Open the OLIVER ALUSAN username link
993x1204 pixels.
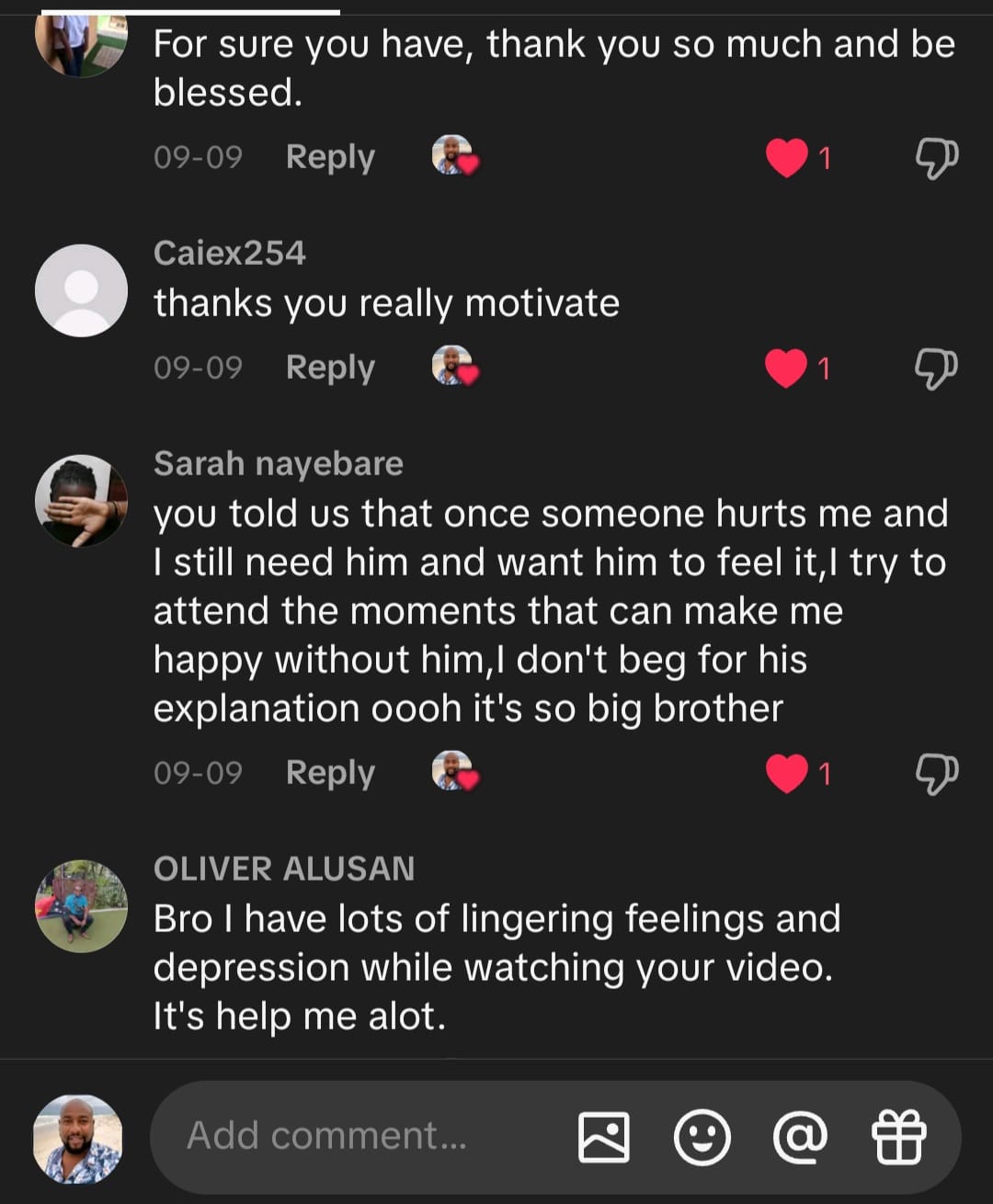point(284,869)
